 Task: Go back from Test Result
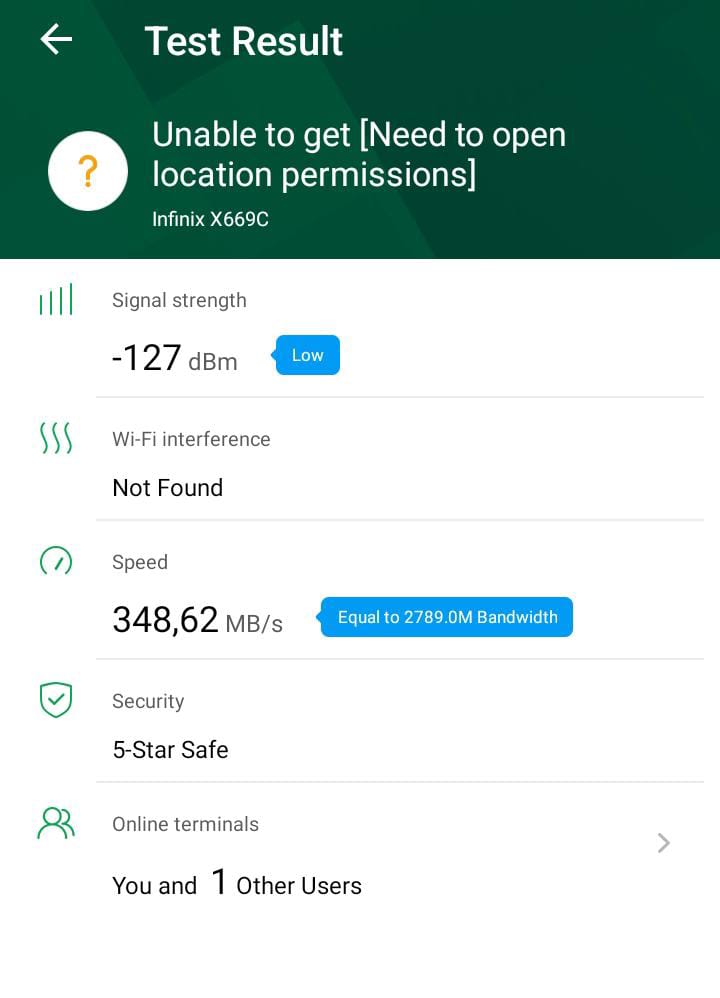56,40
